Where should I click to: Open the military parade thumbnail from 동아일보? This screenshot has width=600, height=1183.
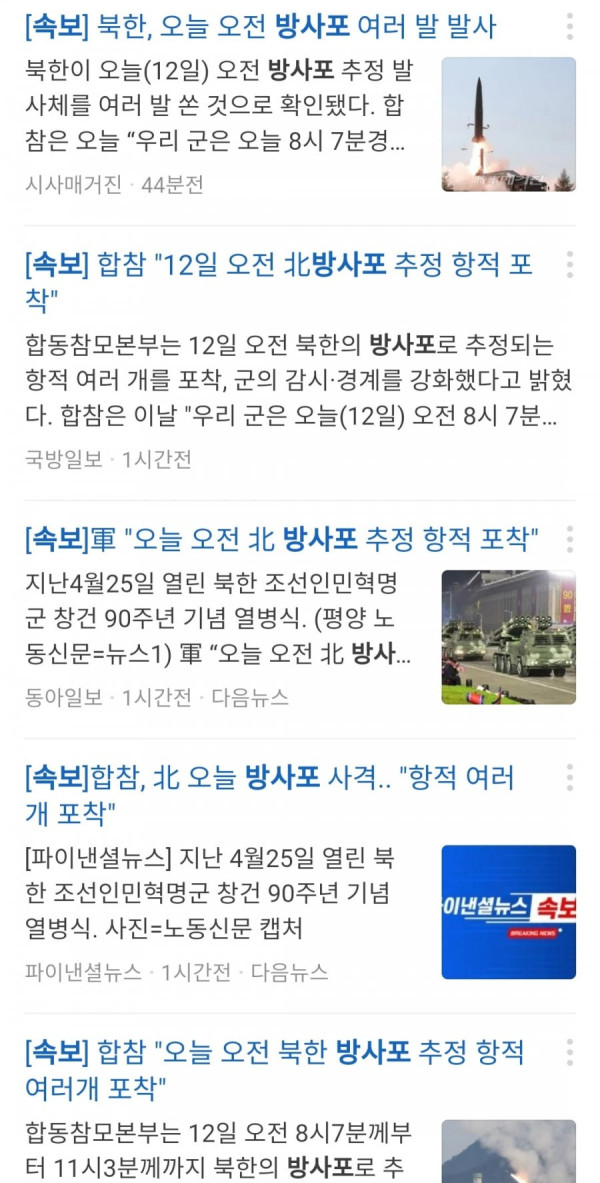point(508,637)
